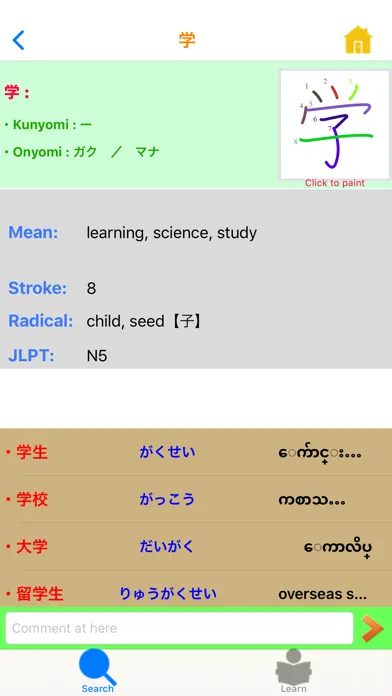Switch to the Search tab
This screenshot has height=696, width=392.
(98, 672)
